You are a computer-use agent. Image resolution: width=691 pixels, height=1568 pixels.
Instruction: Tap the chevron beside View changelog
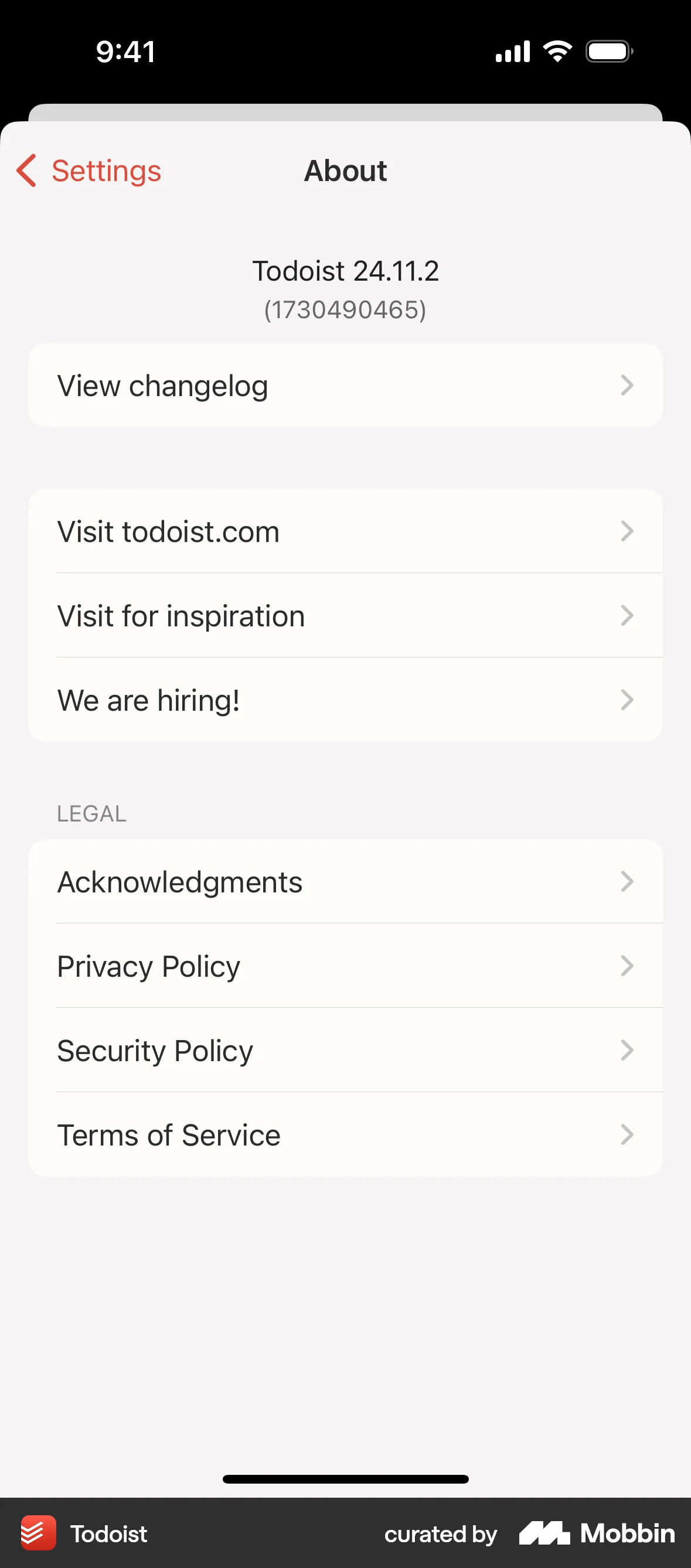(628, 386)
